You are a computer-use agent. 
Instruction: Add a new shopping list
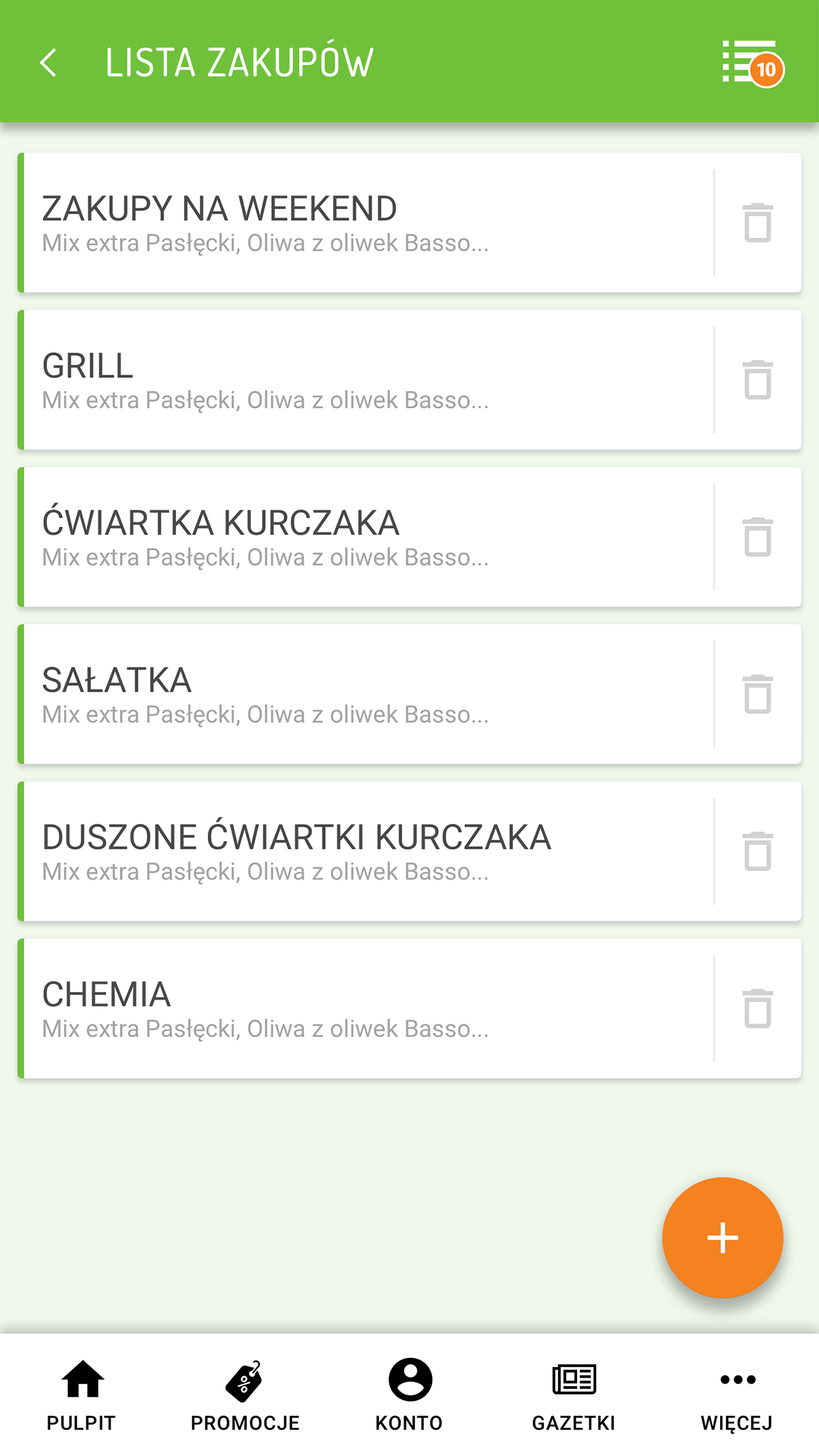[722, 1237]
